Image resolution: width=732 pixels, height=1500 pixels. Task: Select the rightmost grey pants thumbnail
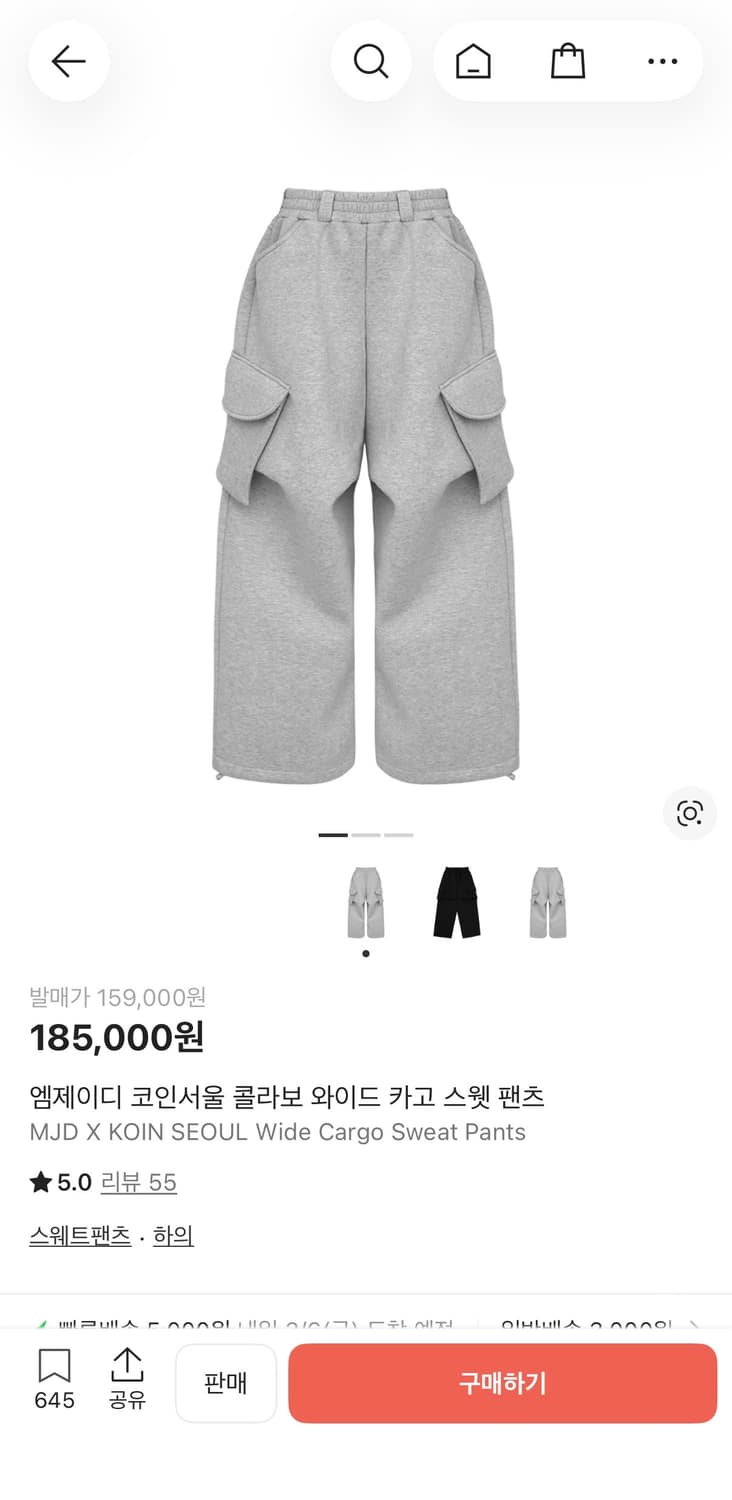pyautogui.click(x=546, y=901)
